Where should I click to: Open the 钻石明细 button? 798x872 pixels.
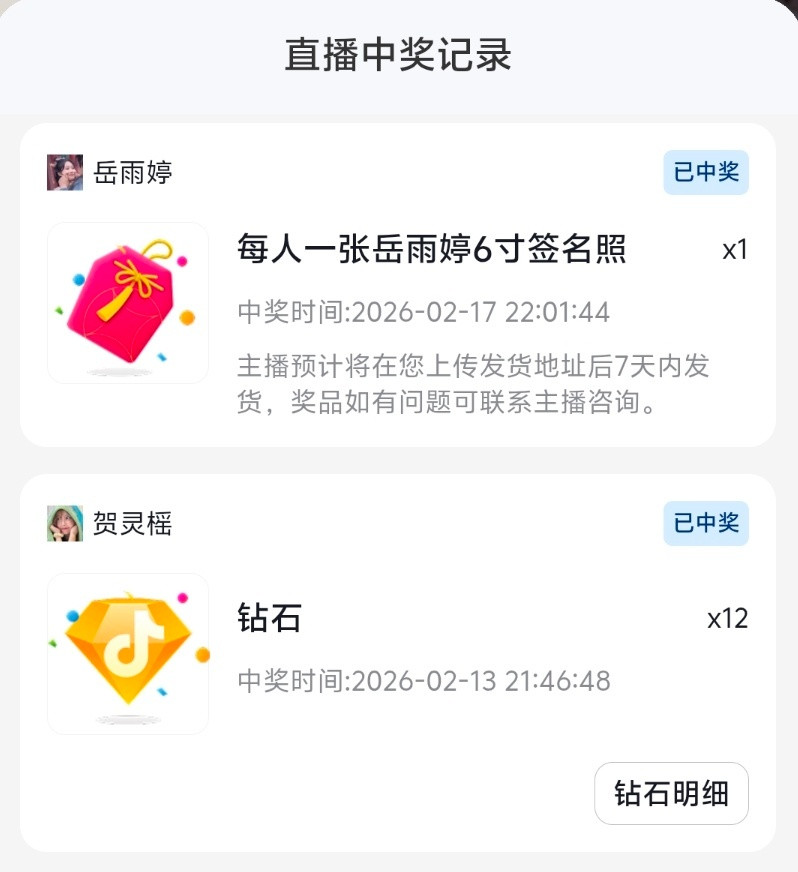coord(671,793)
